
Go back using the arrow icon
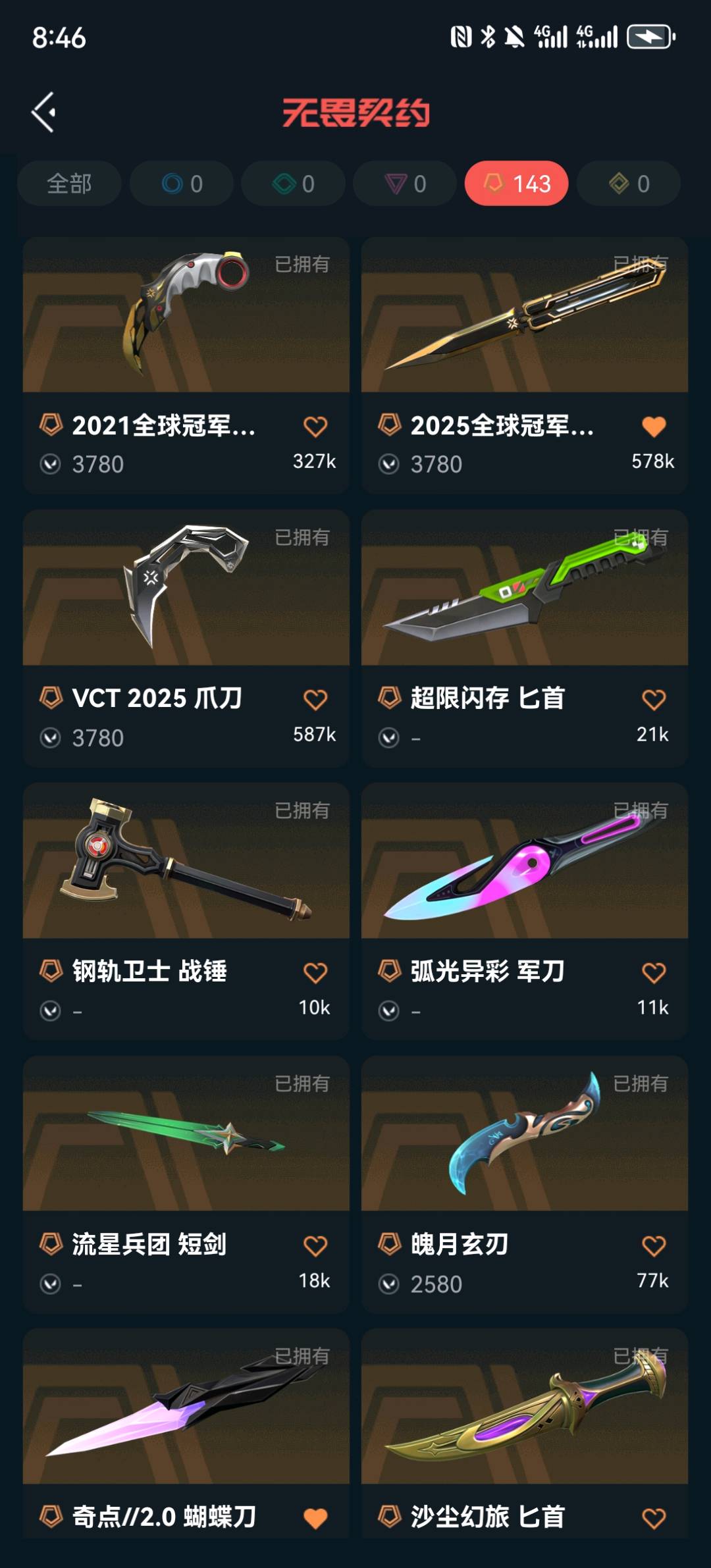43,113
